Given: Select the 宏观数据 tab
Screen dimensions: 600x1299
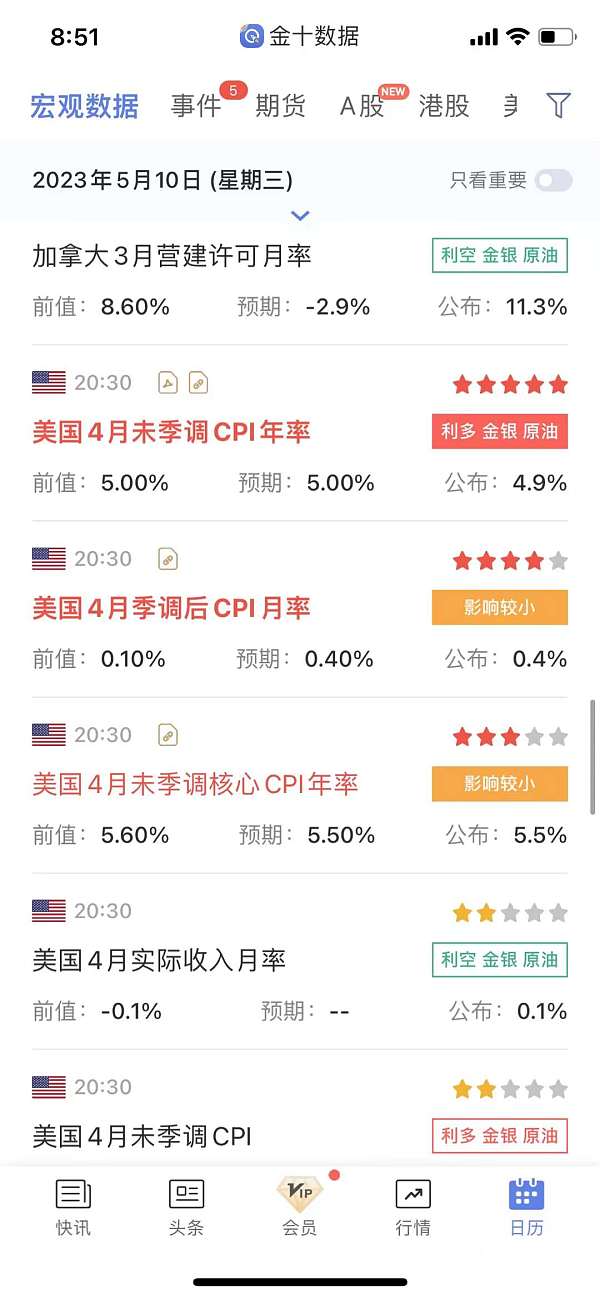Looking at the screenshot, I should pos(84,106).
